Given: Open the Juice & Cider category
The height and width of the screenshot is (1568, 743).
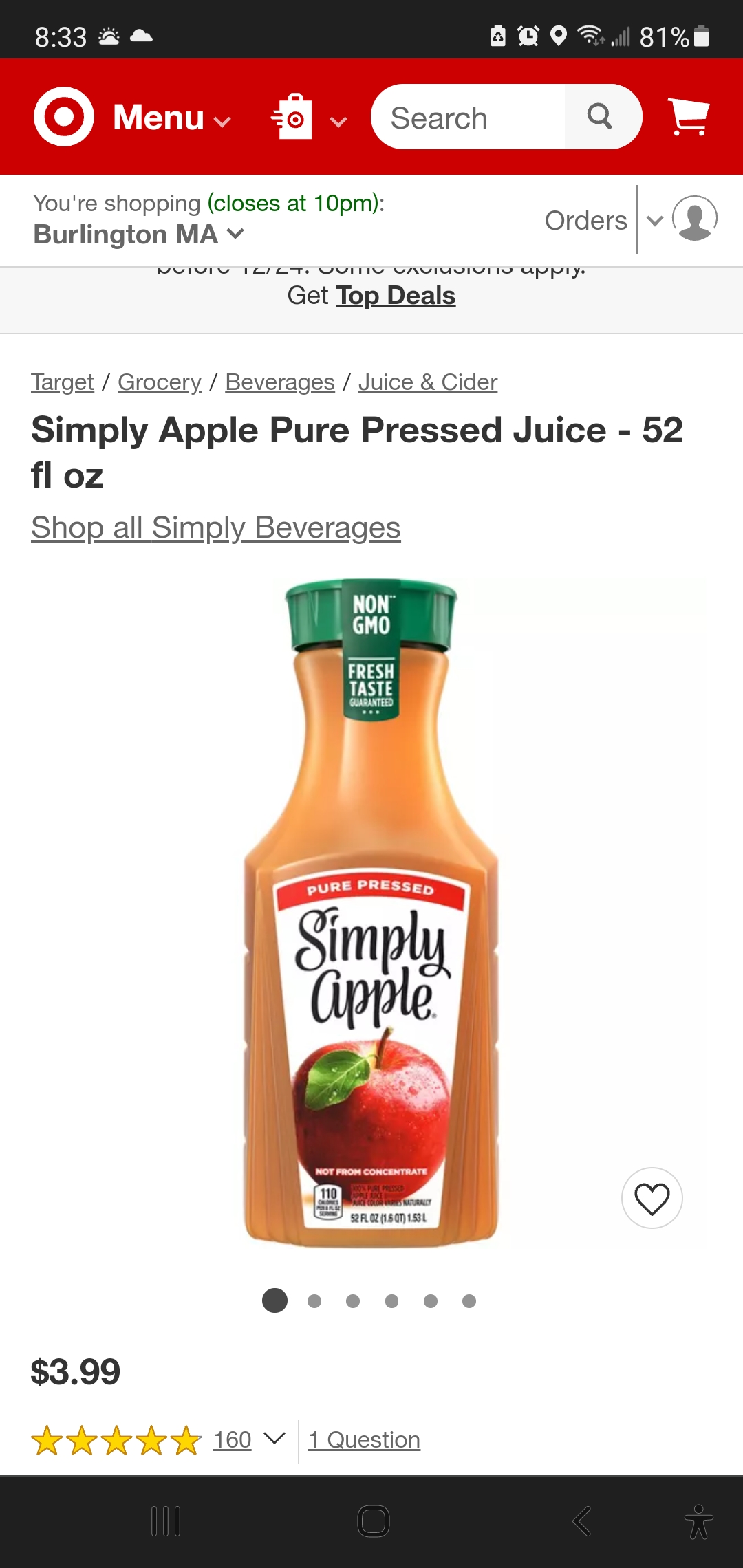Looking at the screenshot, I should [x=428, y=382].
